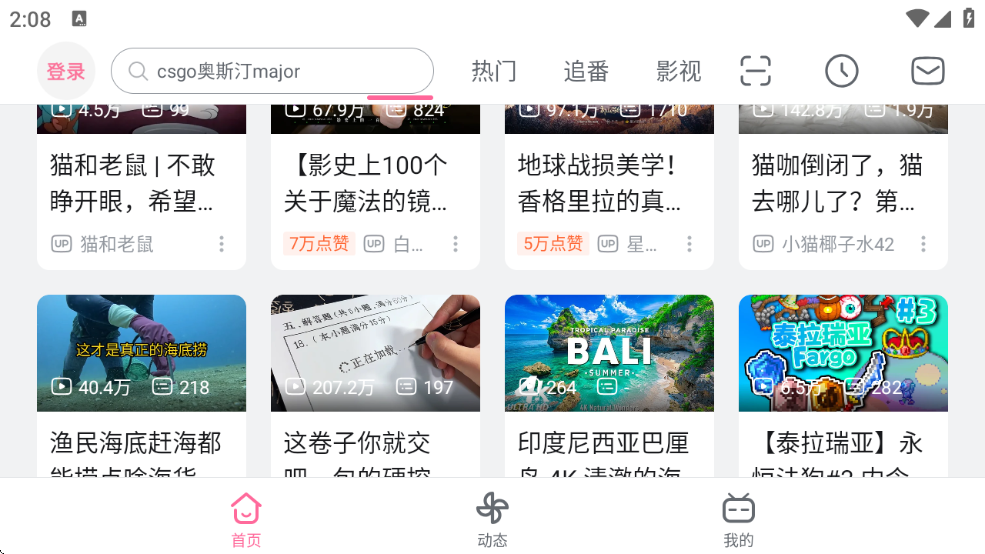Open the QR scan icon
The image size is (985, 554).
tap(756, 71)
